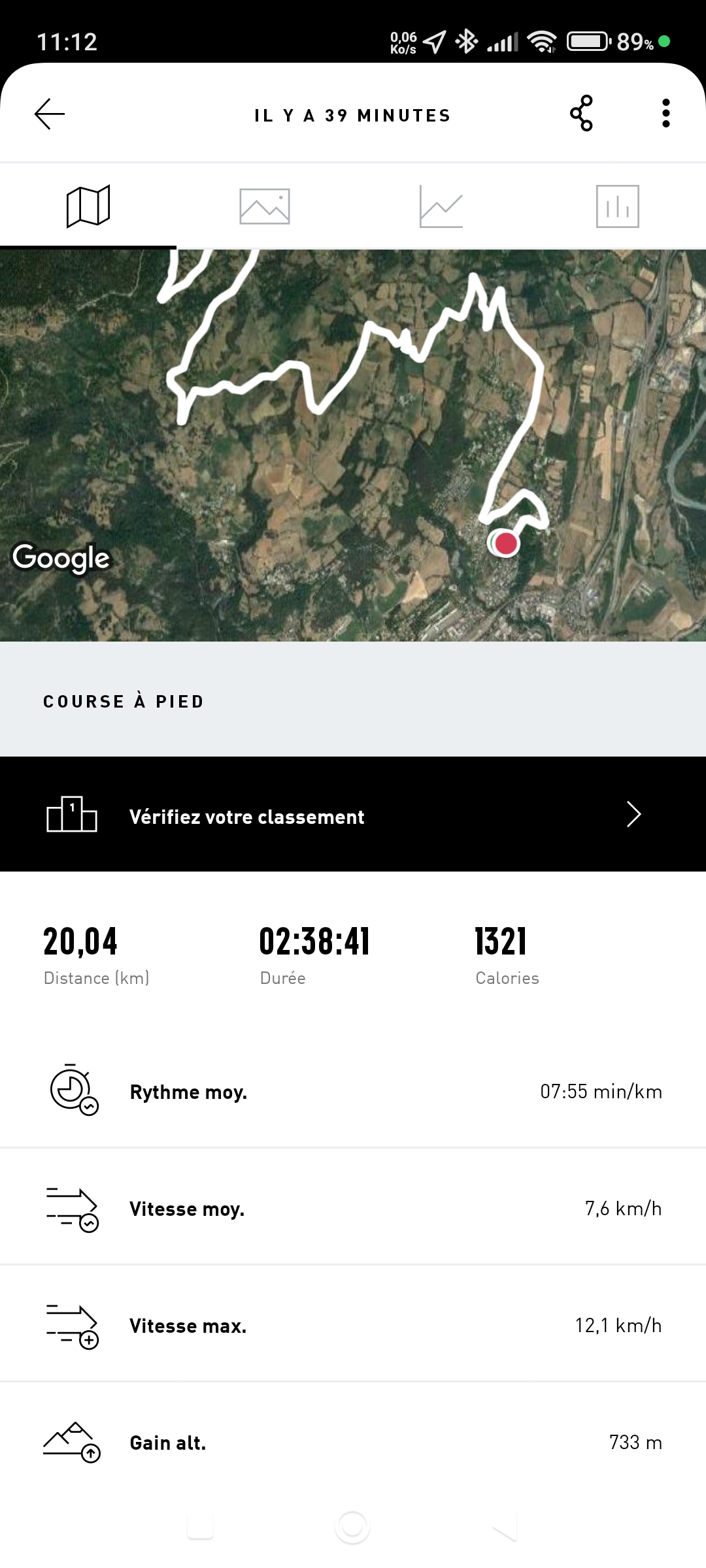Switch to the map tab
Viewport: 706px width, 1568px height.
(88, 206)
